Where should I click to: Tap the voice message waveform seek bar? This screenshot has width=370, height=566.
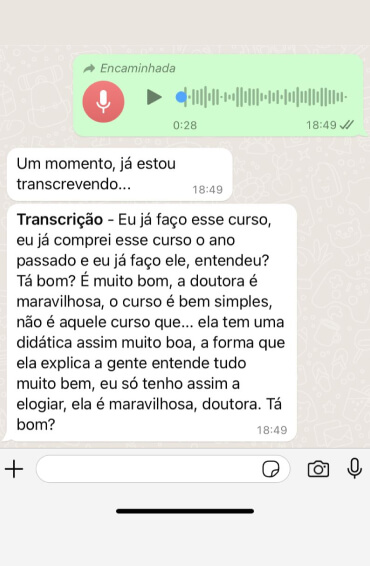(262, 97)
